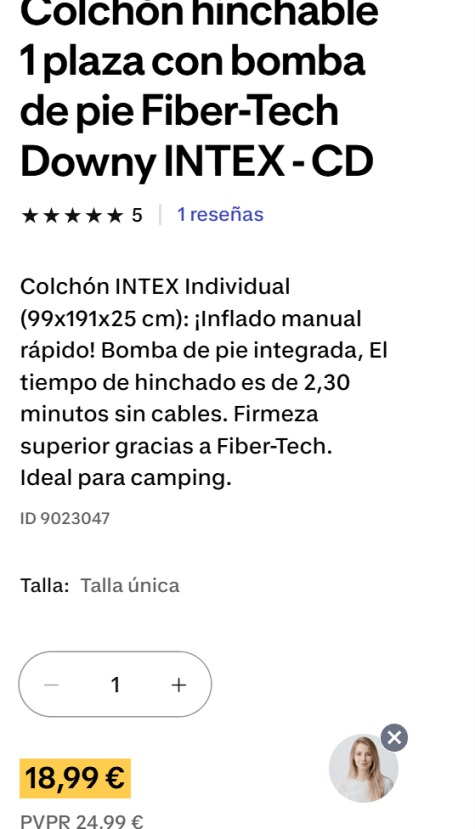Tap the quantity field showing 1
The height and width of the screenshot is (829, 475).
tap(115, 685)
